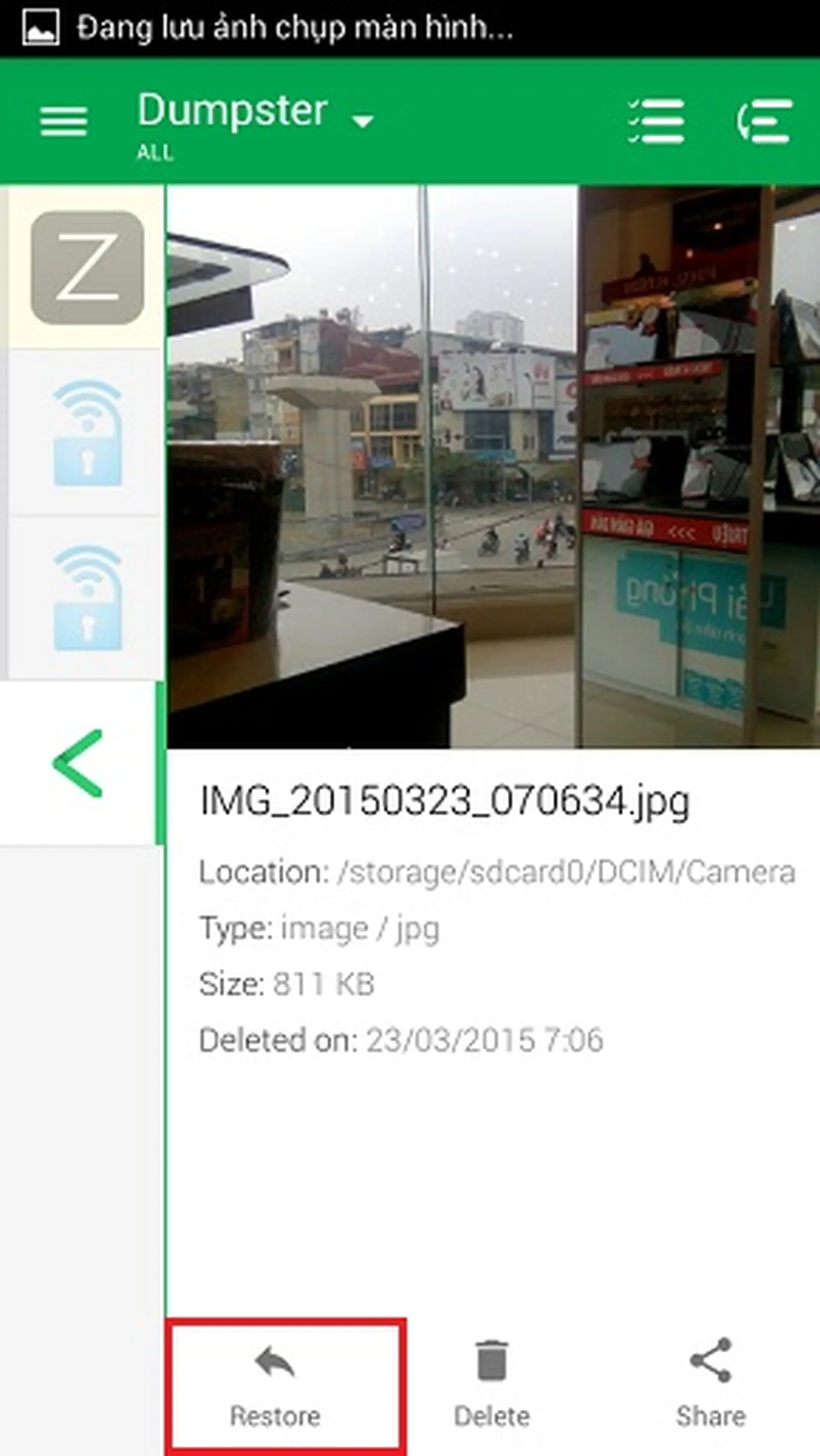Select the Z app item in the list
Screen dimensions: 820x1456
point(87,267)
